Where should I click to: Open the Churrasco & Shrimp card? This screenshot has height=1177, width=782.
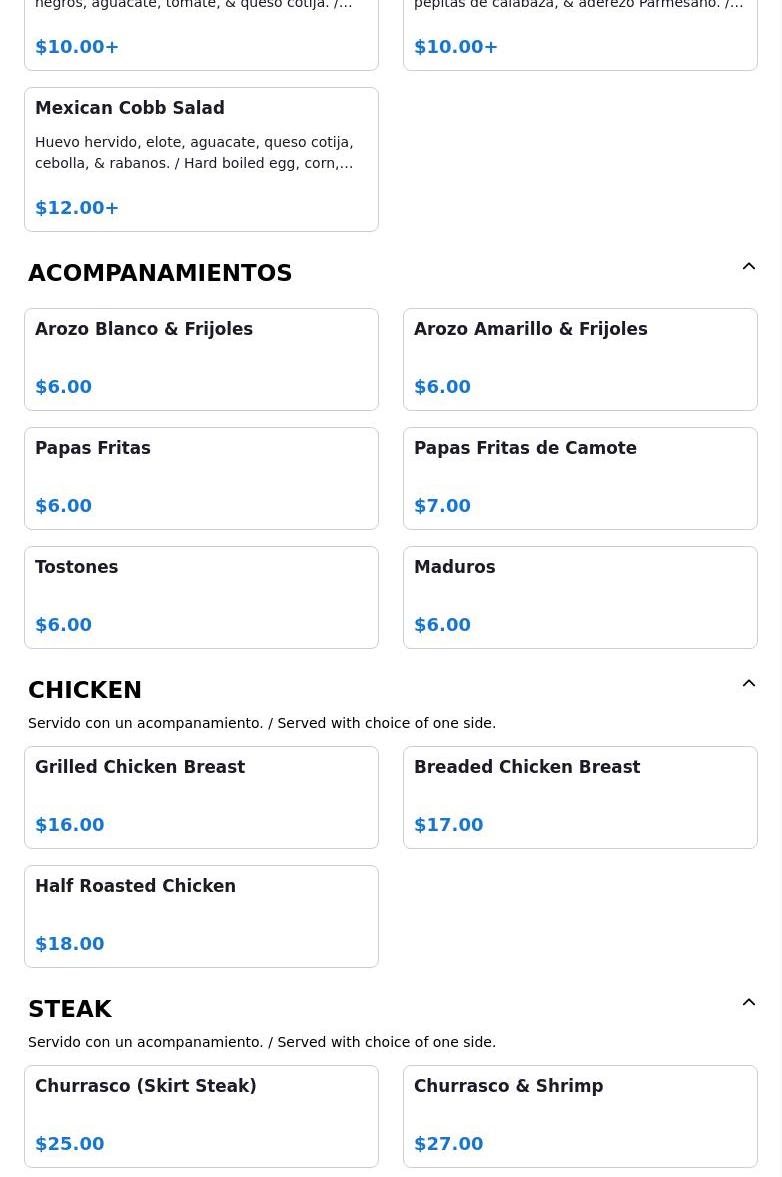pos(580,1116)
